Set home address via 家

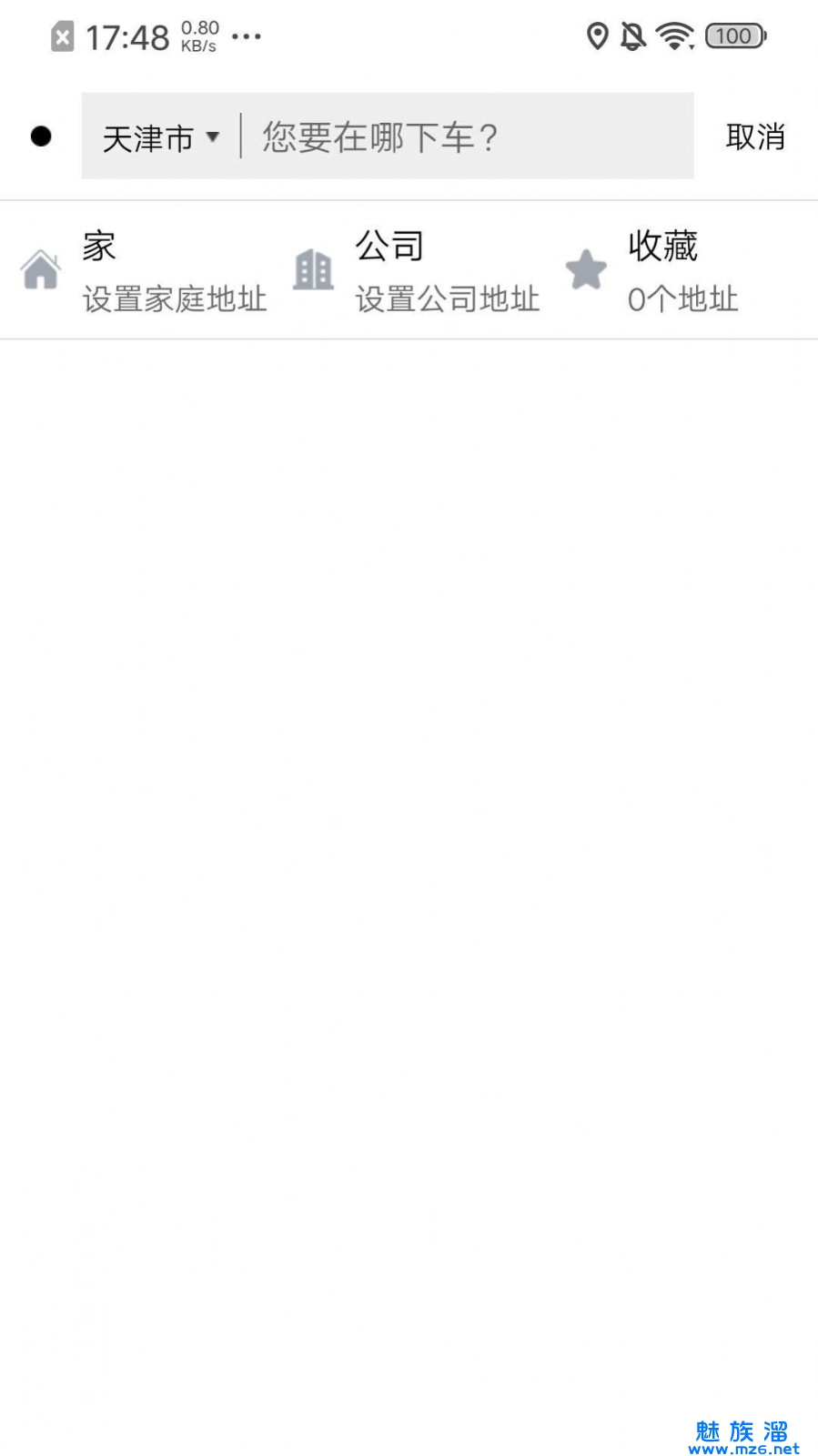(144, 271)
